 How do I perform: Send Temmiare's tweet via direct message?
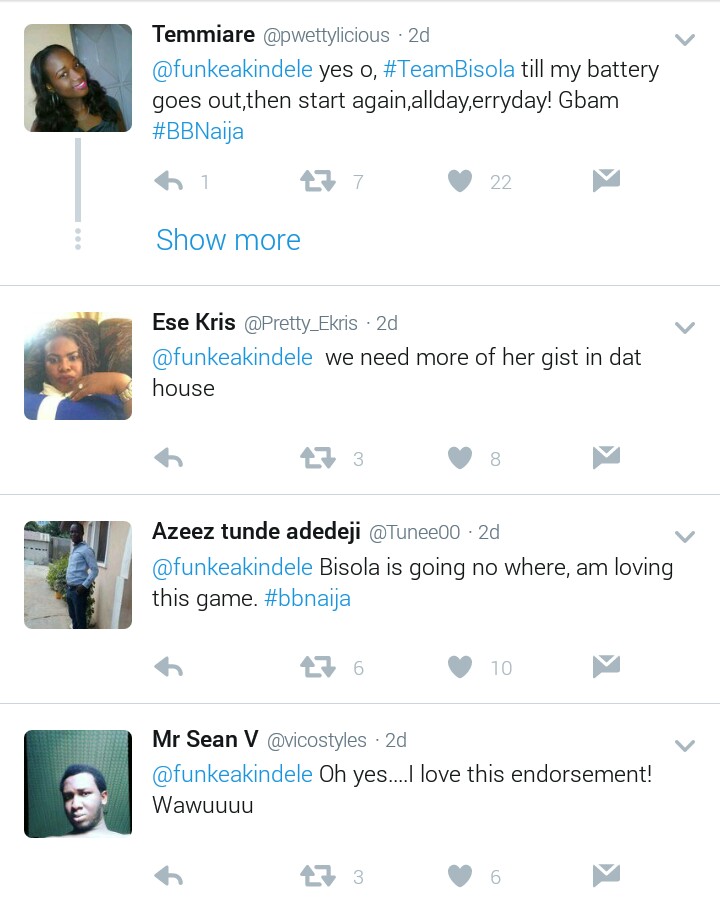pos(606,181)
